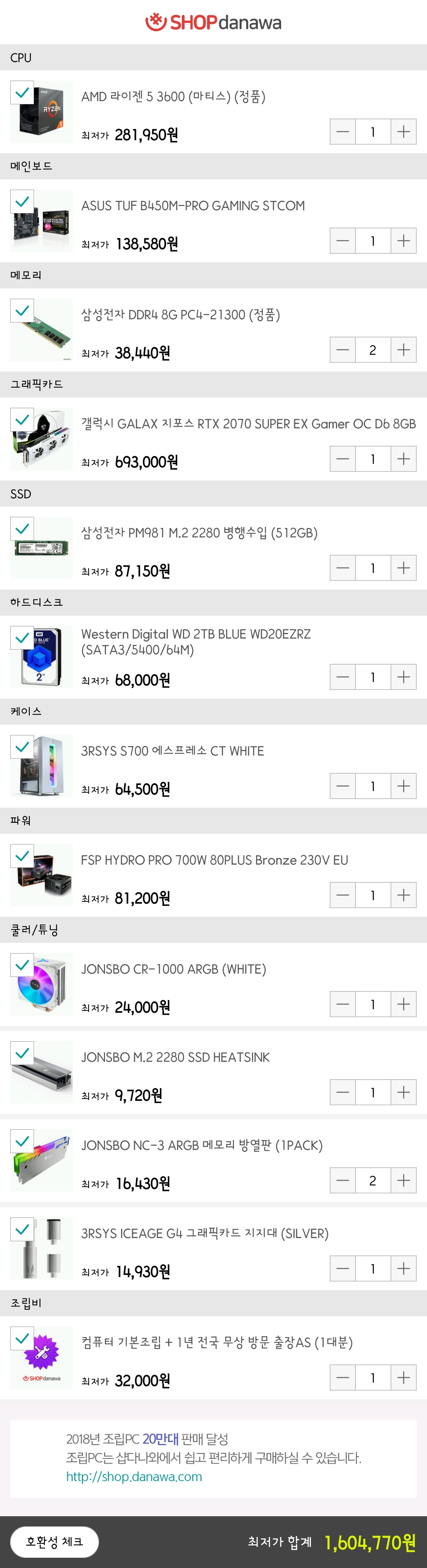This screenshot has width=427, height=1568.
Task: Add one more 삼성전자 DDR4 8G memory
Action: tap(403, 350)
